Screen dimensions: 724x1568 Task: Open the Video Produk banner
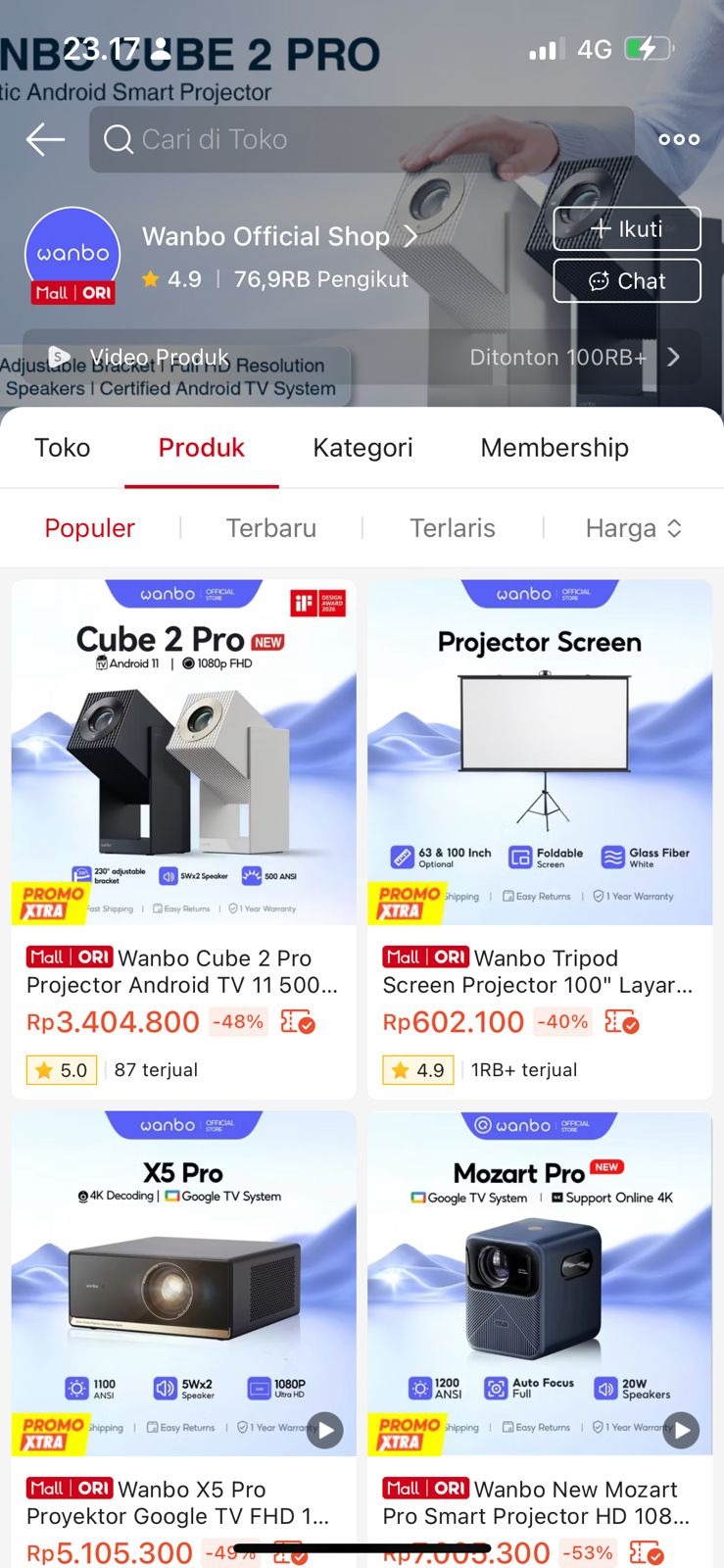(362, 358)
